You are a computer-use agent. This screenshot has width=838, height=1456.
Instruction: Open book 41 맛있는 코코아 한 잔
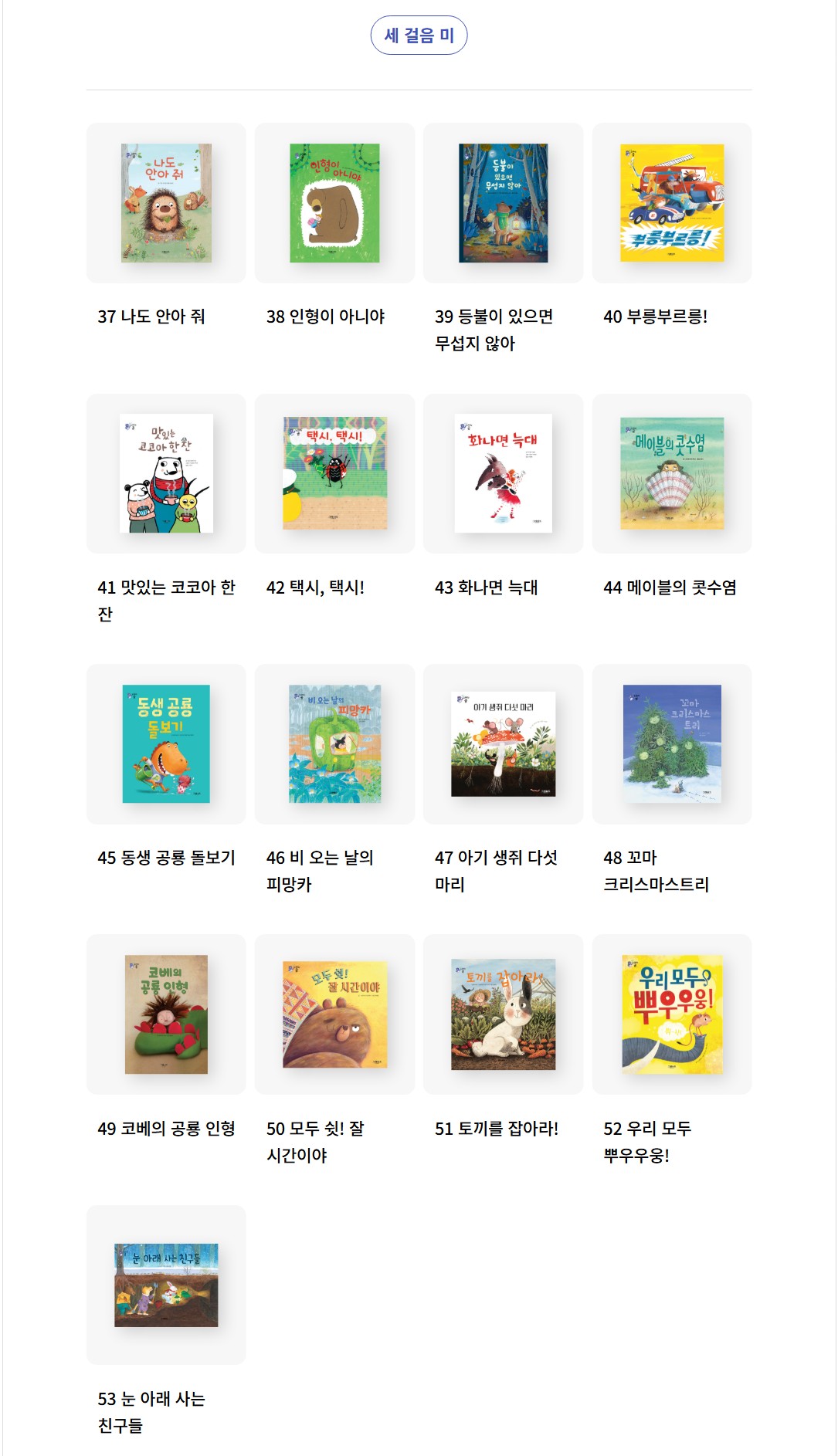point(166,473)
